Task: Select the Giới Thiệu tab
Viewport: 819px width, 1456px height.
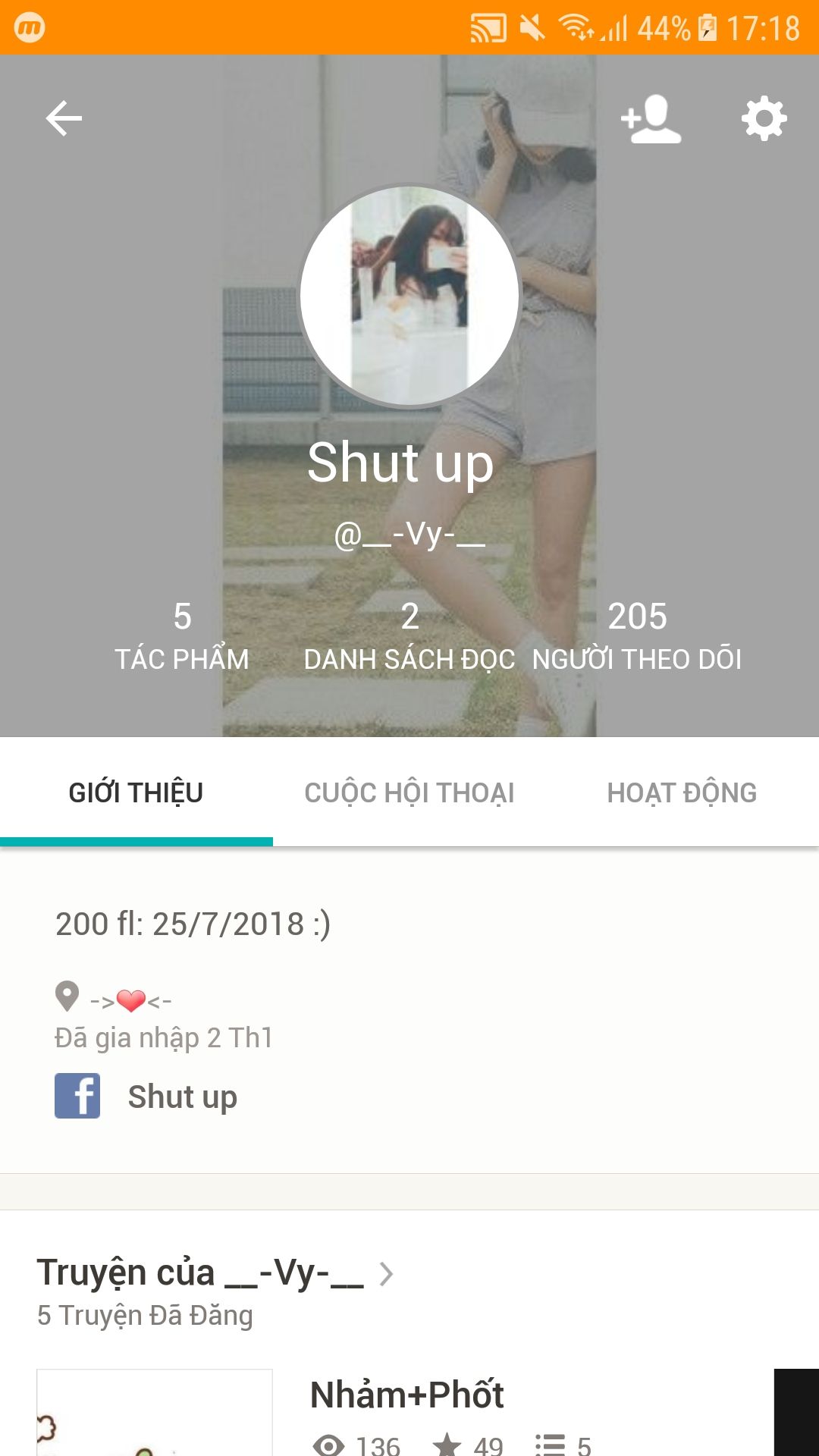Action: (x=136, y=793)
